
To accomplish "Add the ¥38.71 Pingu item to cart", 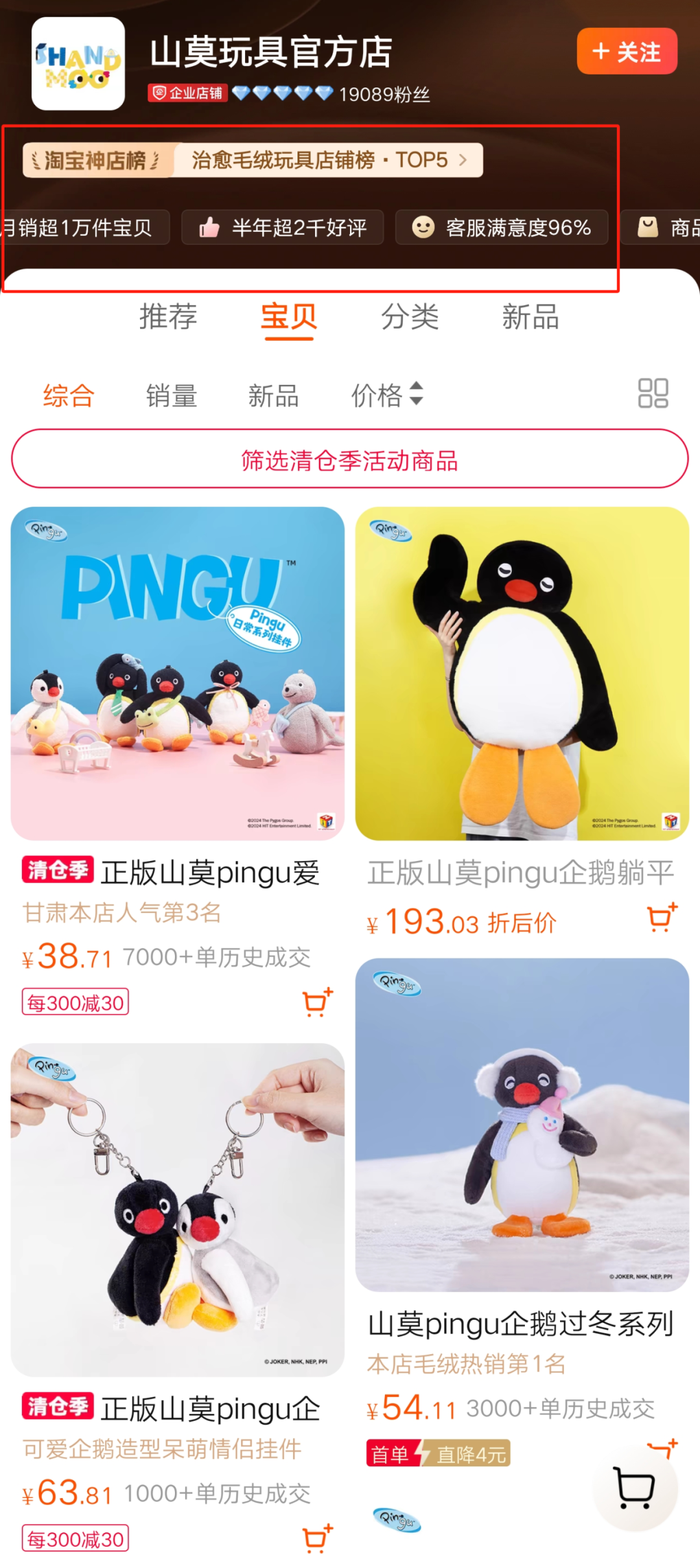I will tap(318, 1002).
